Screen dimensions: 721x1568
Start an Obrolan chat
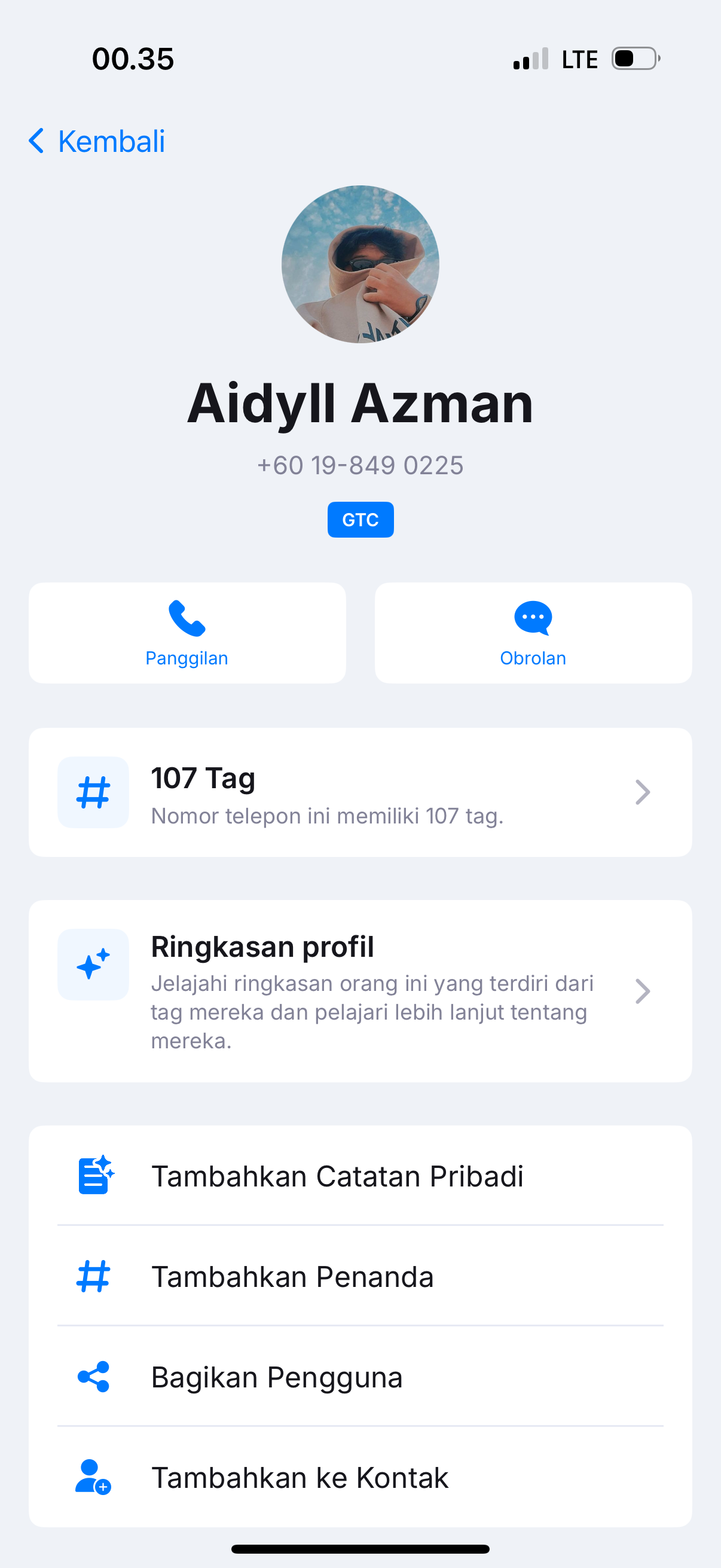point(533,633)
